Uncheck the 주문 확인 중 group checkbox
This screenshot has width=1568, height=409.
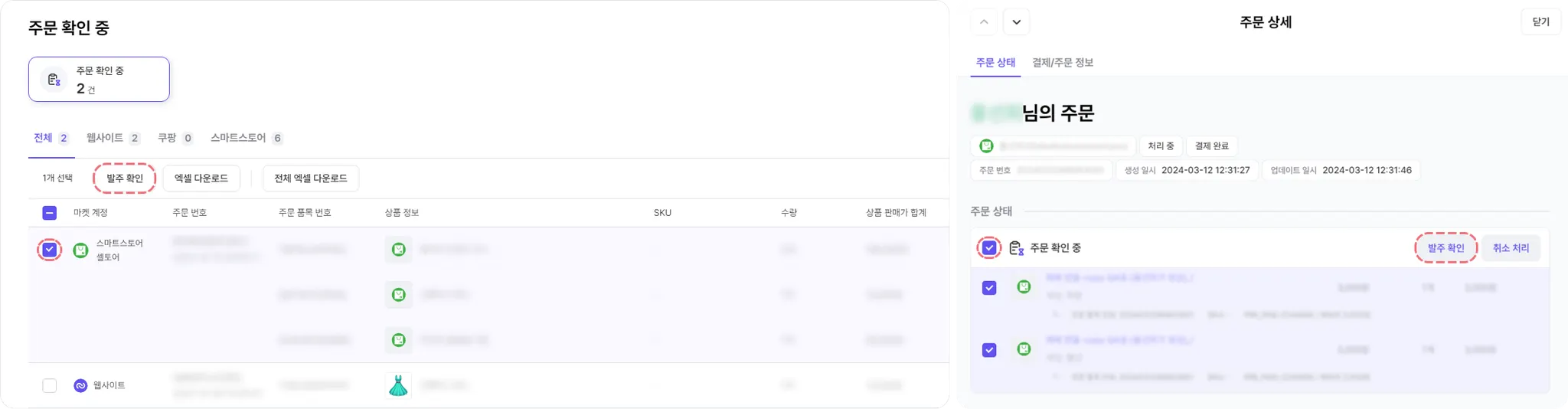[x=989, y=248]
